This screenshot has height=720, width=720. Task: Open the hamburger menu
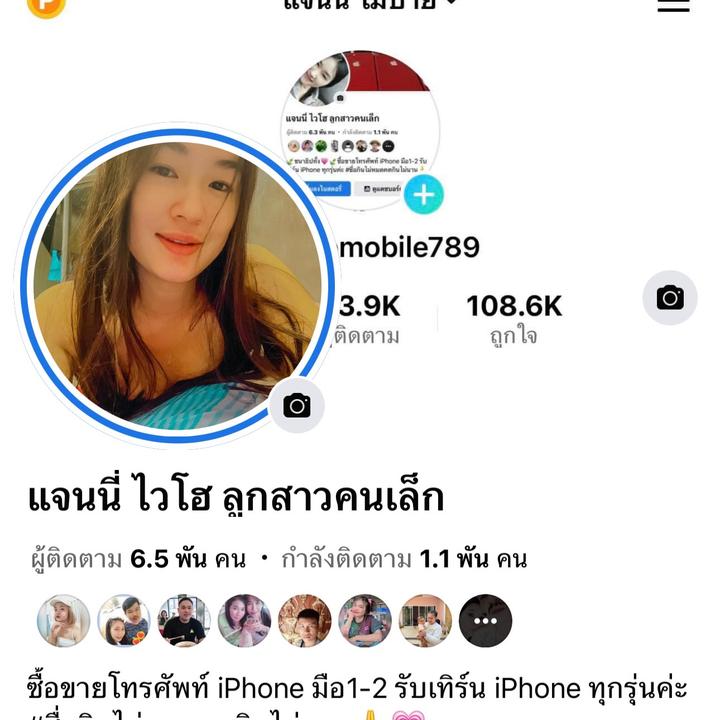pyautogui.click(x=673, y=5)
